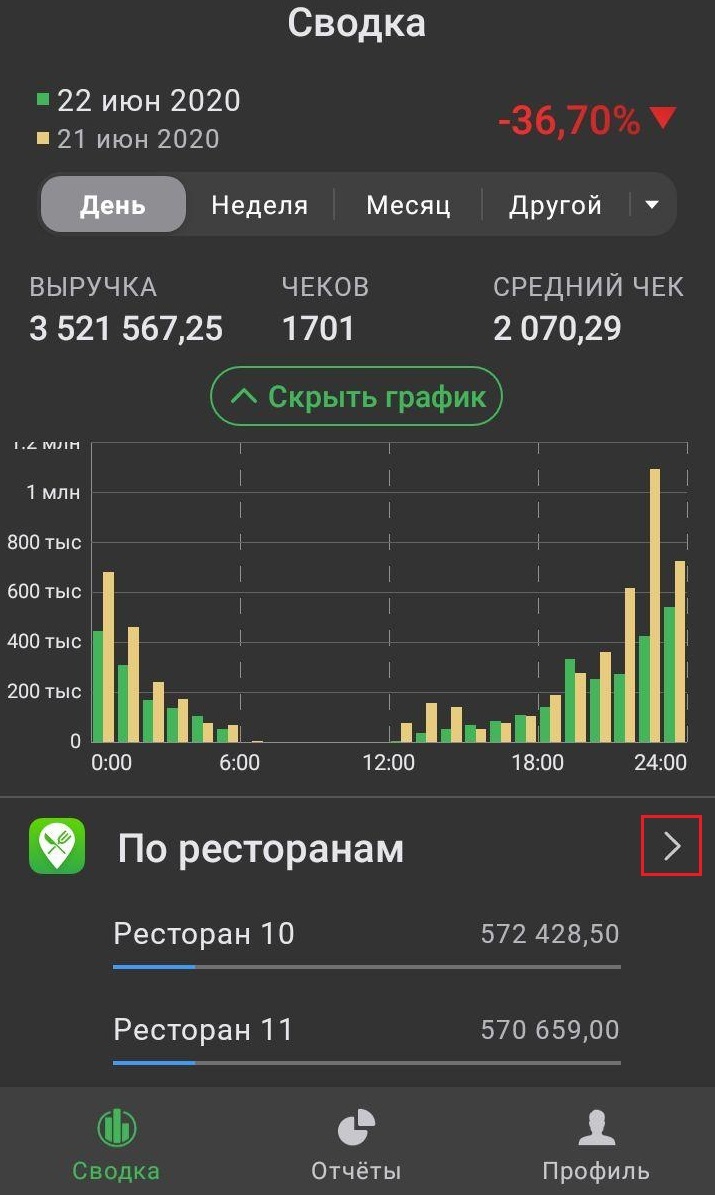
Task: Select the День period tab
Action: pyautogui.click(x=113, y=205)
